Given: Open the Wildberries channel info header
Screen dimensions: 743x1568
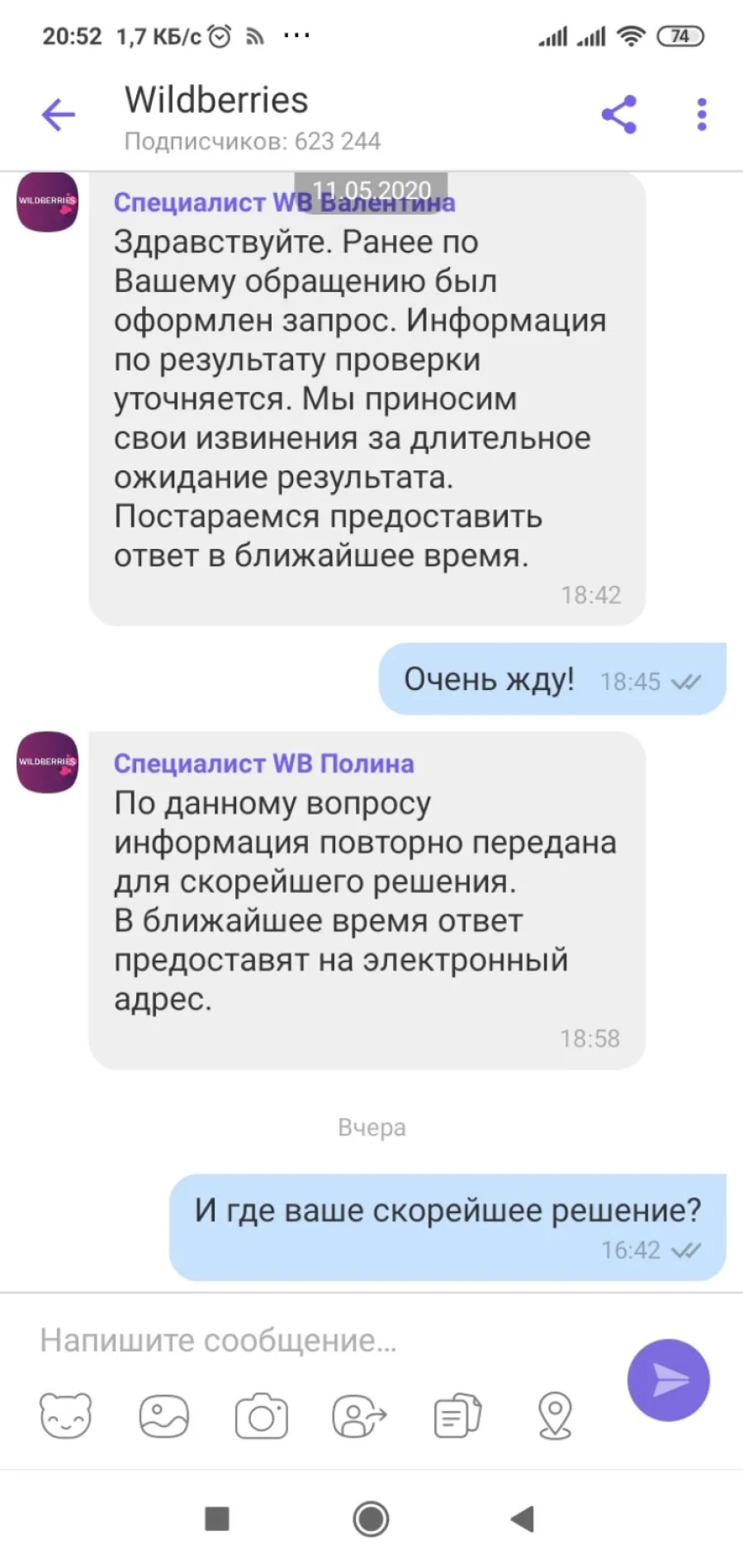Looking at the screenshot, I should tap(253, 118).
